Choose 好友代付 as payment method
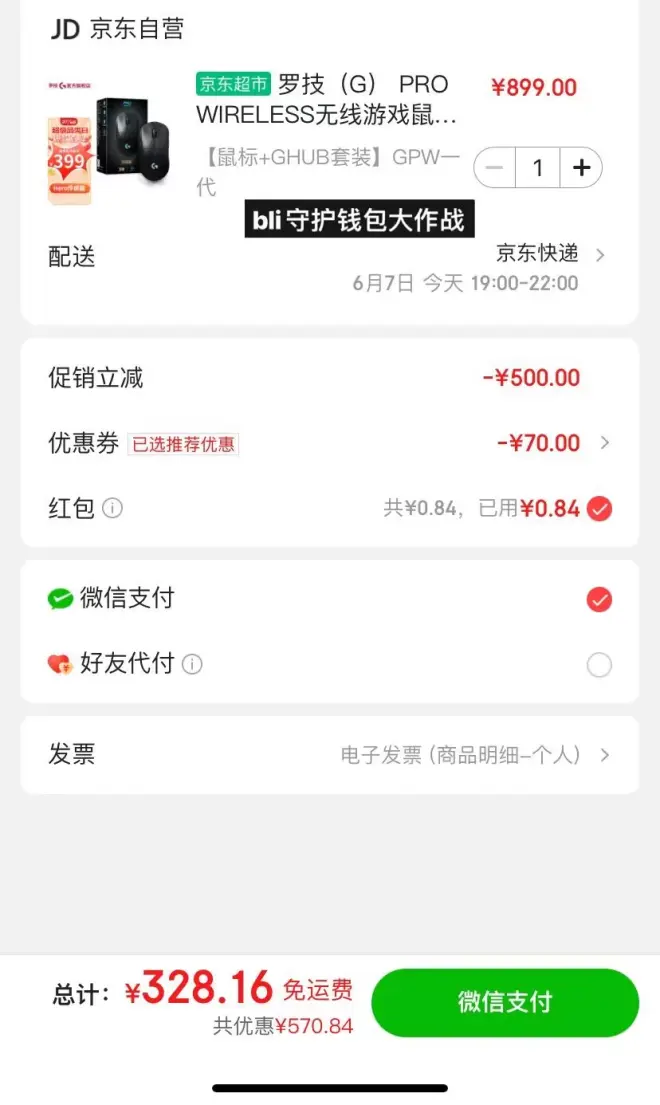660x1105 pixels. [599, 664]
